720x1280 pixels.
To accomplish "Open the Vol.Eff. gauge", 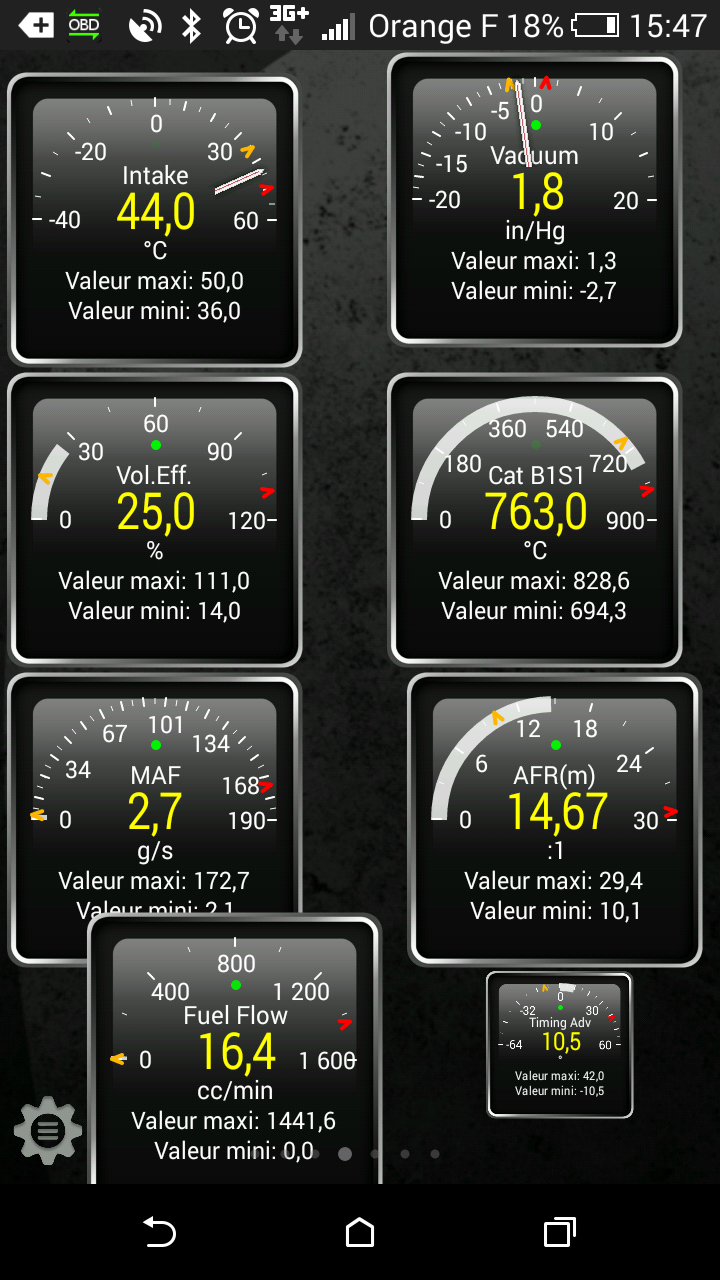I will click(155, 521).
